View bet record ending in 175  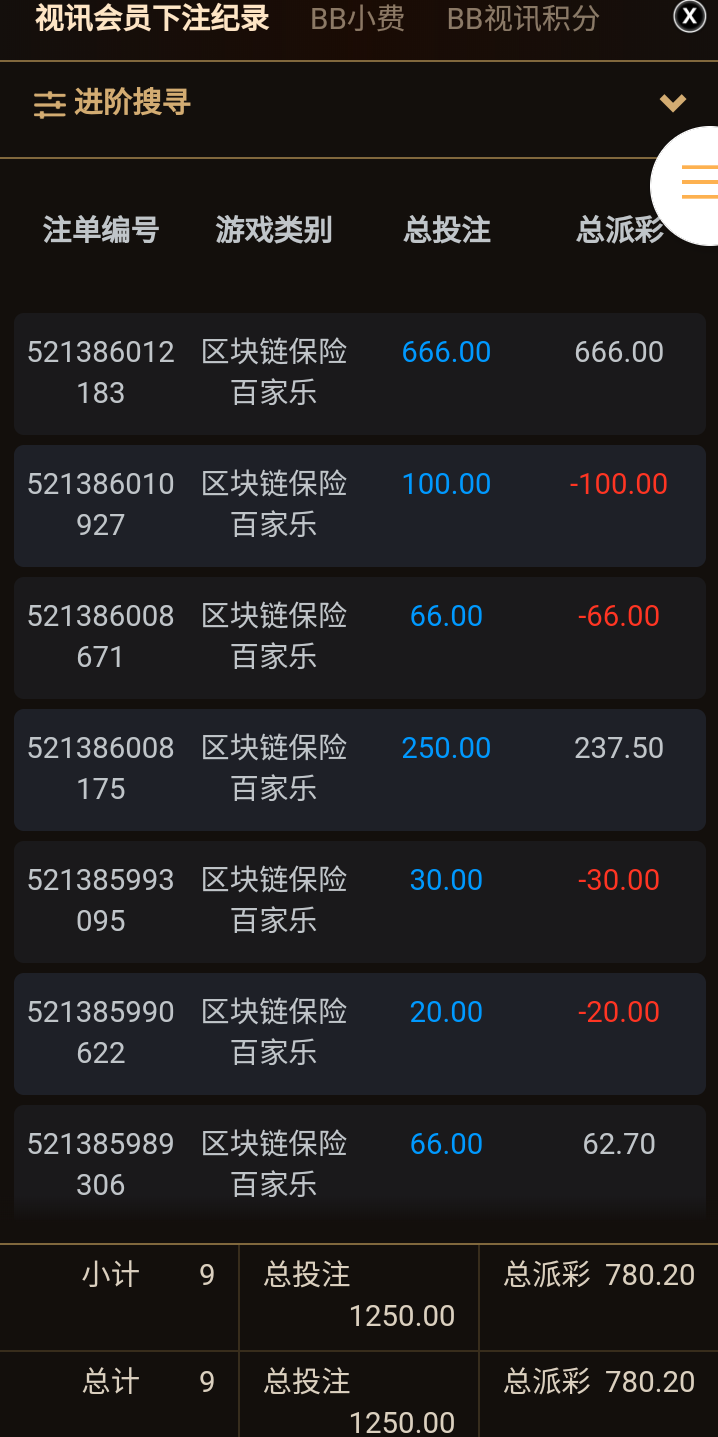pyautogui.click(x=359, y=769)
